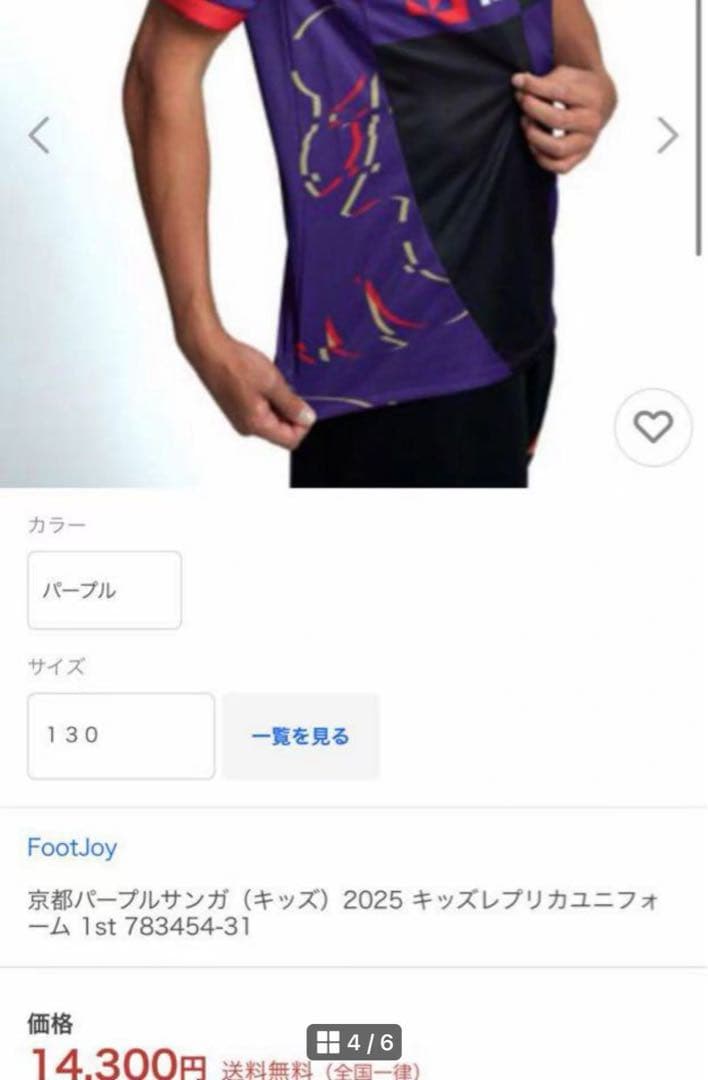Choose size 130

point(120,735)
